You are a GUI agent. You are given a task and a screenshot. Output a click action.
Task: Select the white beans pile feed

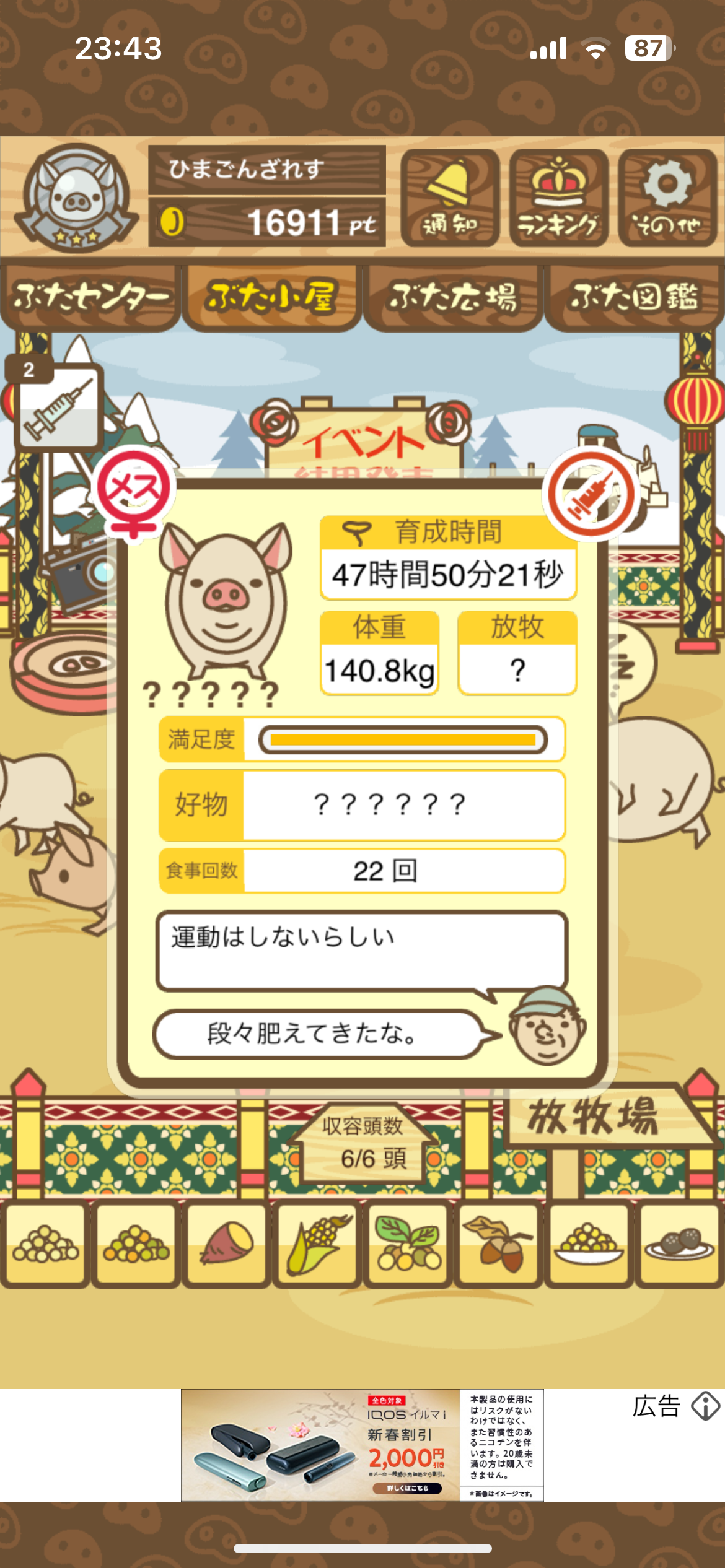tap(45, 1244)
